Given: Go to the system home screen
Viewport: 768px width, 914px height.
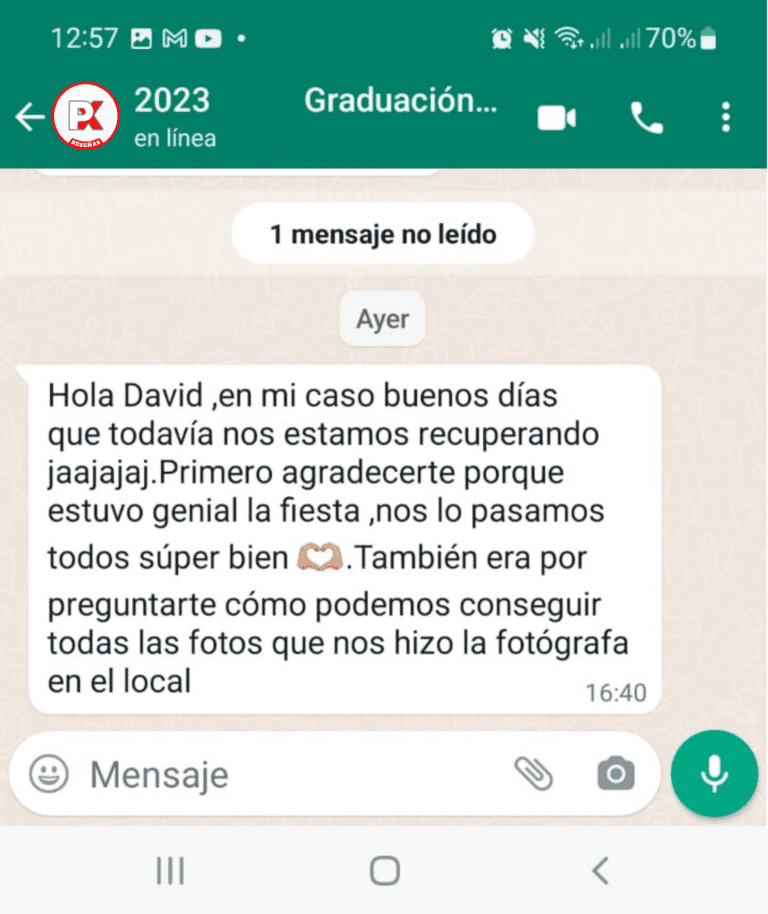Looking at the screenshot, I should pos(384,870).
